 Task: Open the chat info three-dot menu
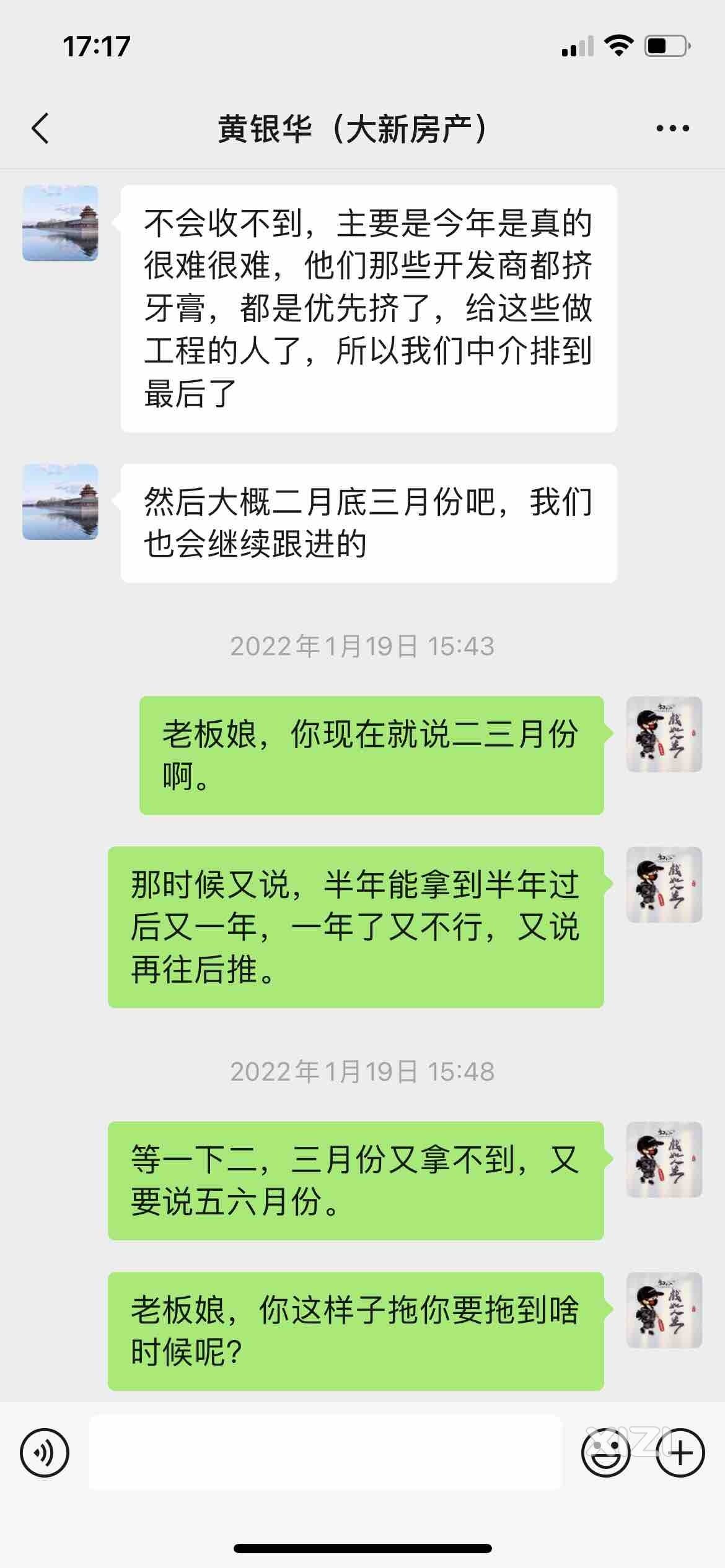pyautogui.click(x=672, y=129)
